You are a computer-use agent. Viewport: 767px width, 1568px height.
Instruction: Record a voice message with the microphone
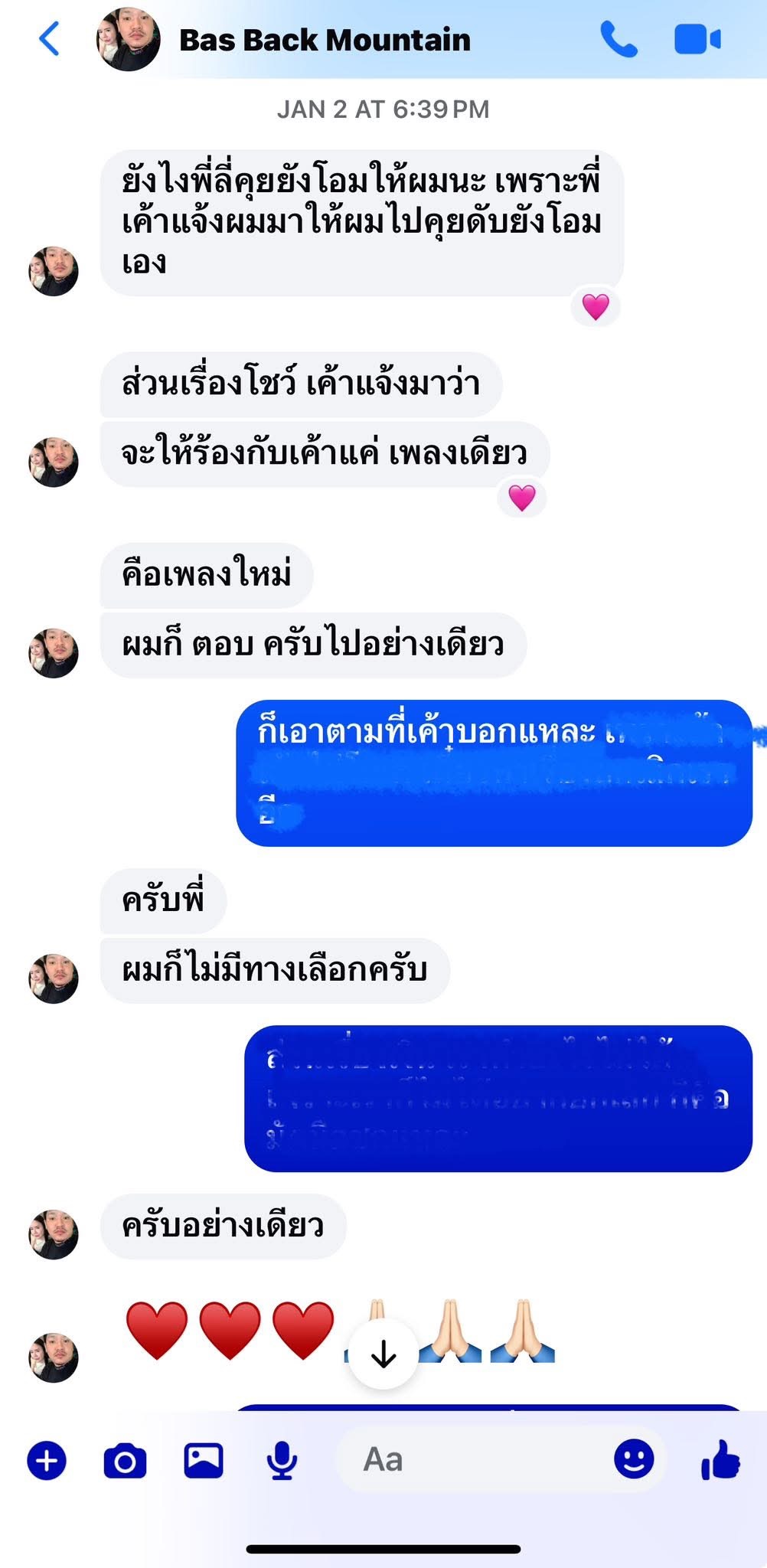tap(282, 1460)
